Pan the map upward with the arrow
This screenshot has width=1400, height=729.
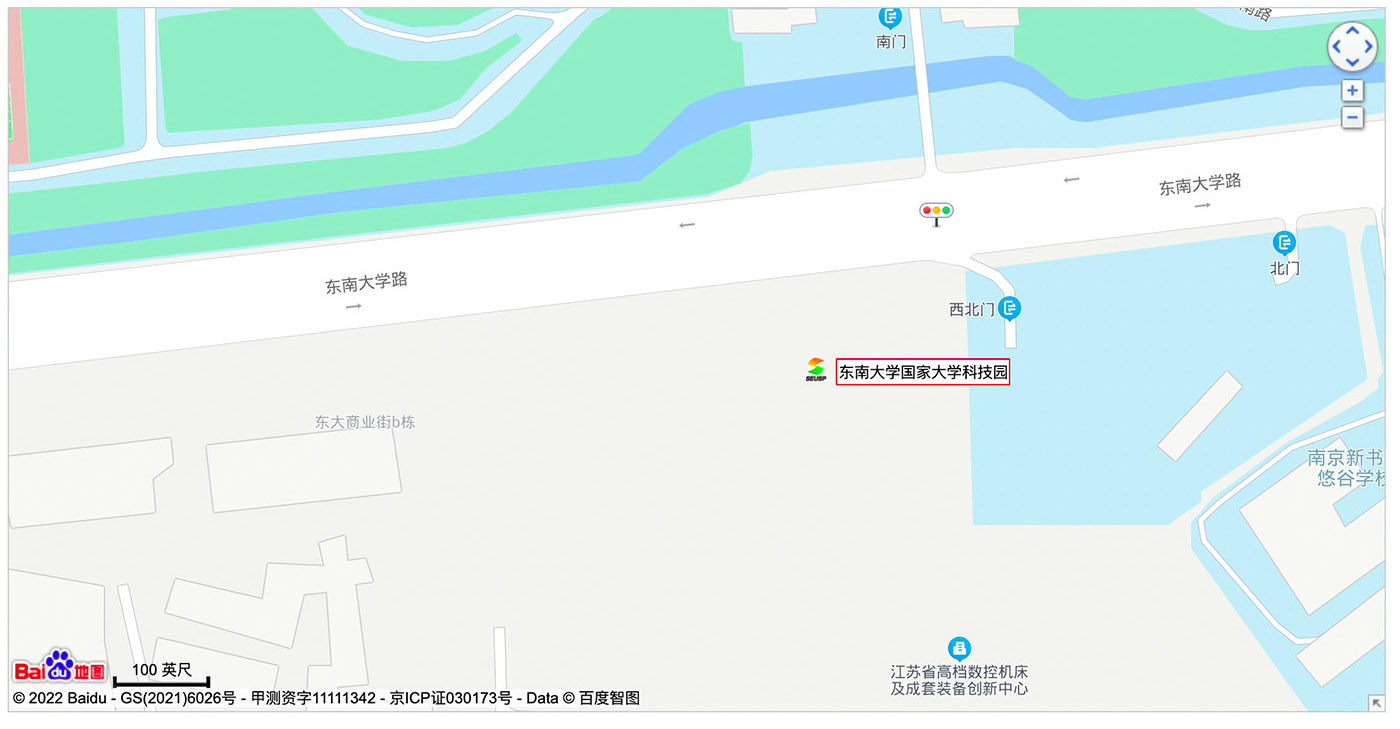pos(1352,32)
